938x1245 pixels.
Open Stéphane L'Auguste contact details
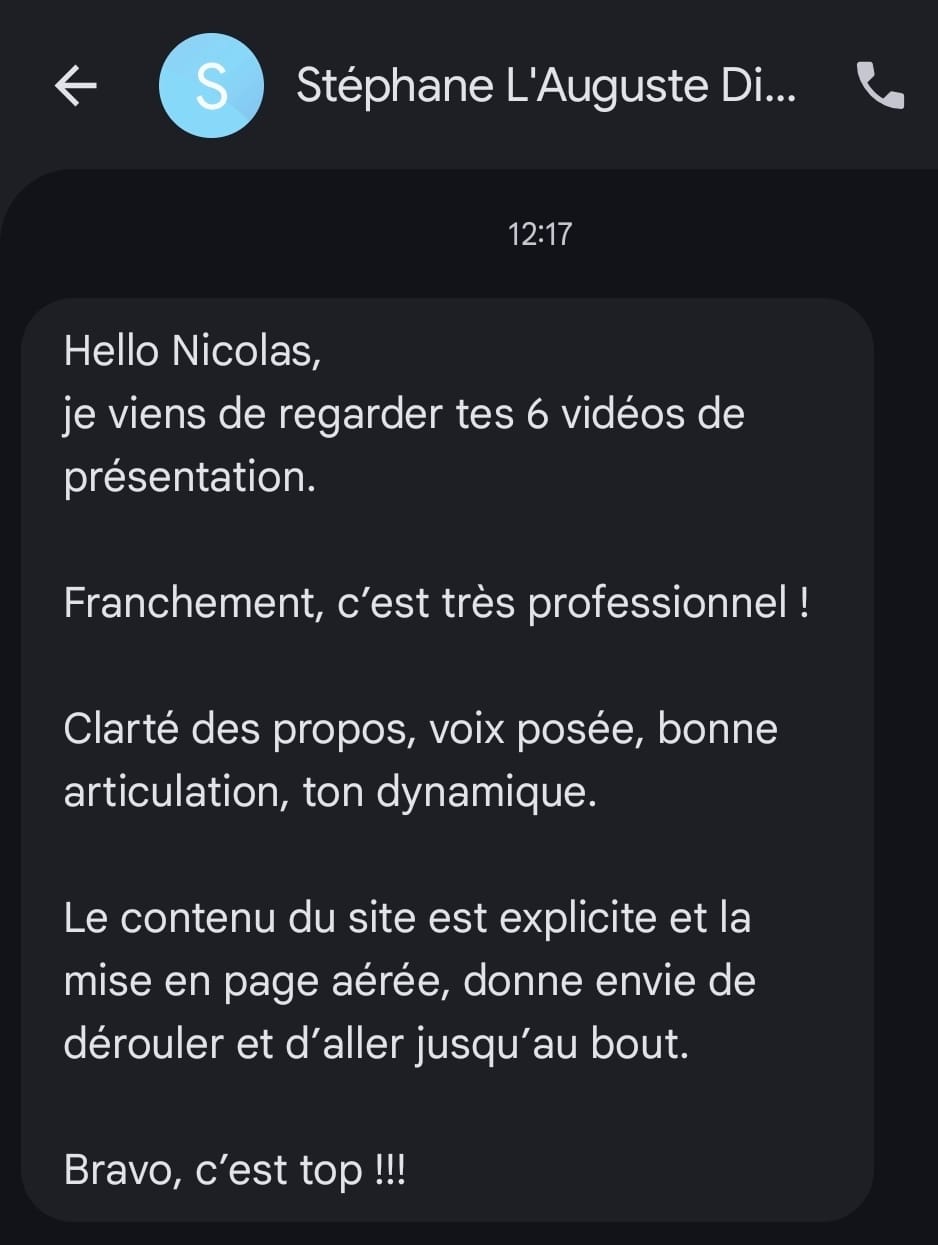point(546,87)
